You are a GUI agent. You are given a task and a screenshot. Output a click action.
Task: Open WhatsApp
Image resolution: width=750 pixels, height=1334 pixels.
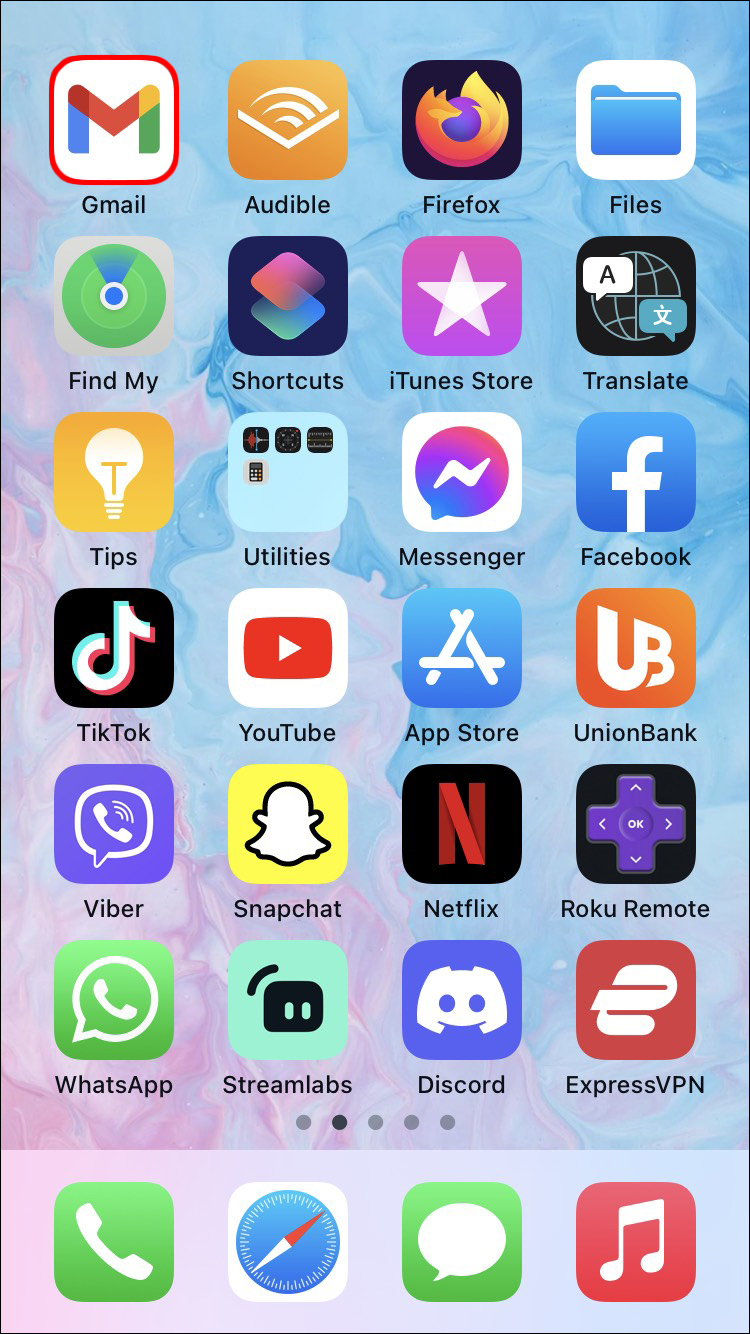(114, 1000)
